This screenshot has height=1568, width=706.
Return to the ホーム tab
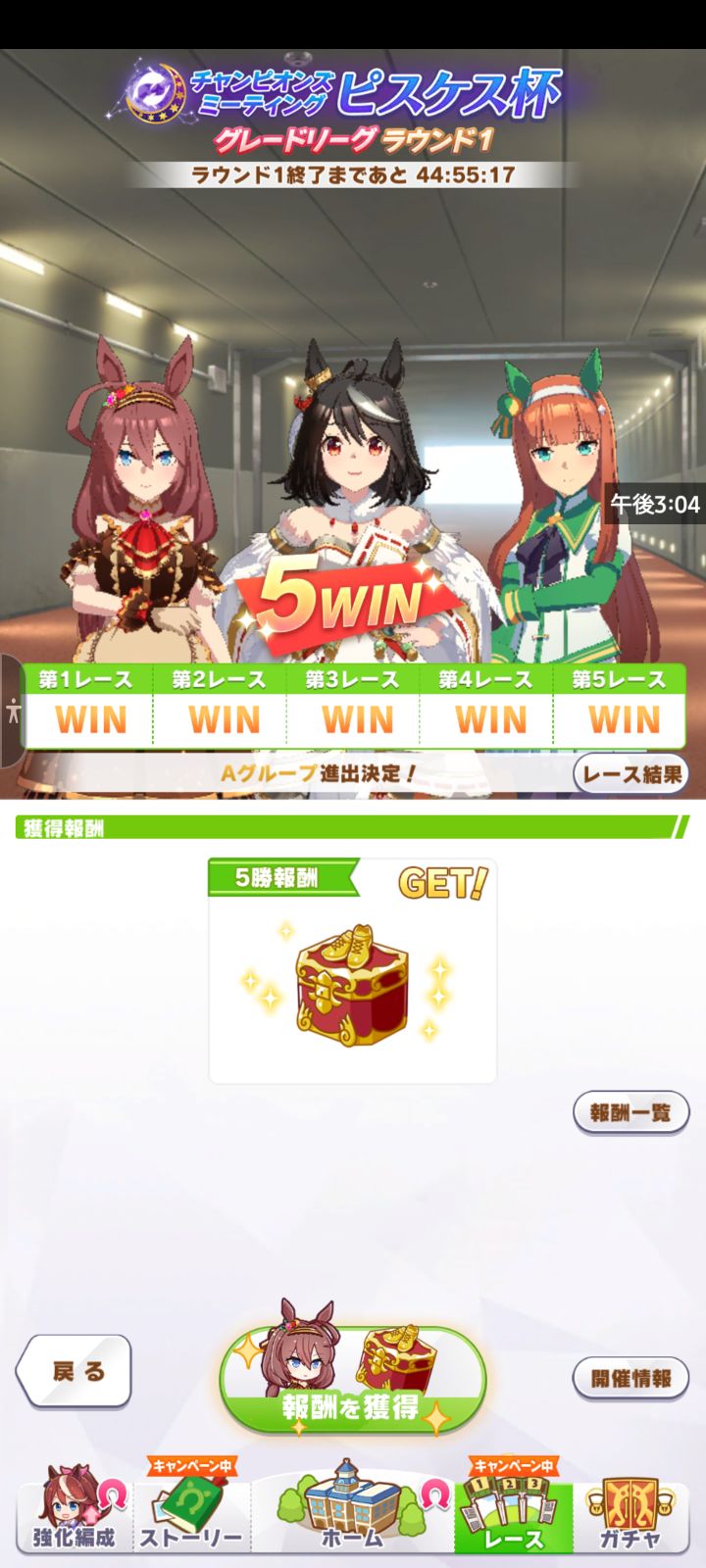click(x=352, y=1514)
